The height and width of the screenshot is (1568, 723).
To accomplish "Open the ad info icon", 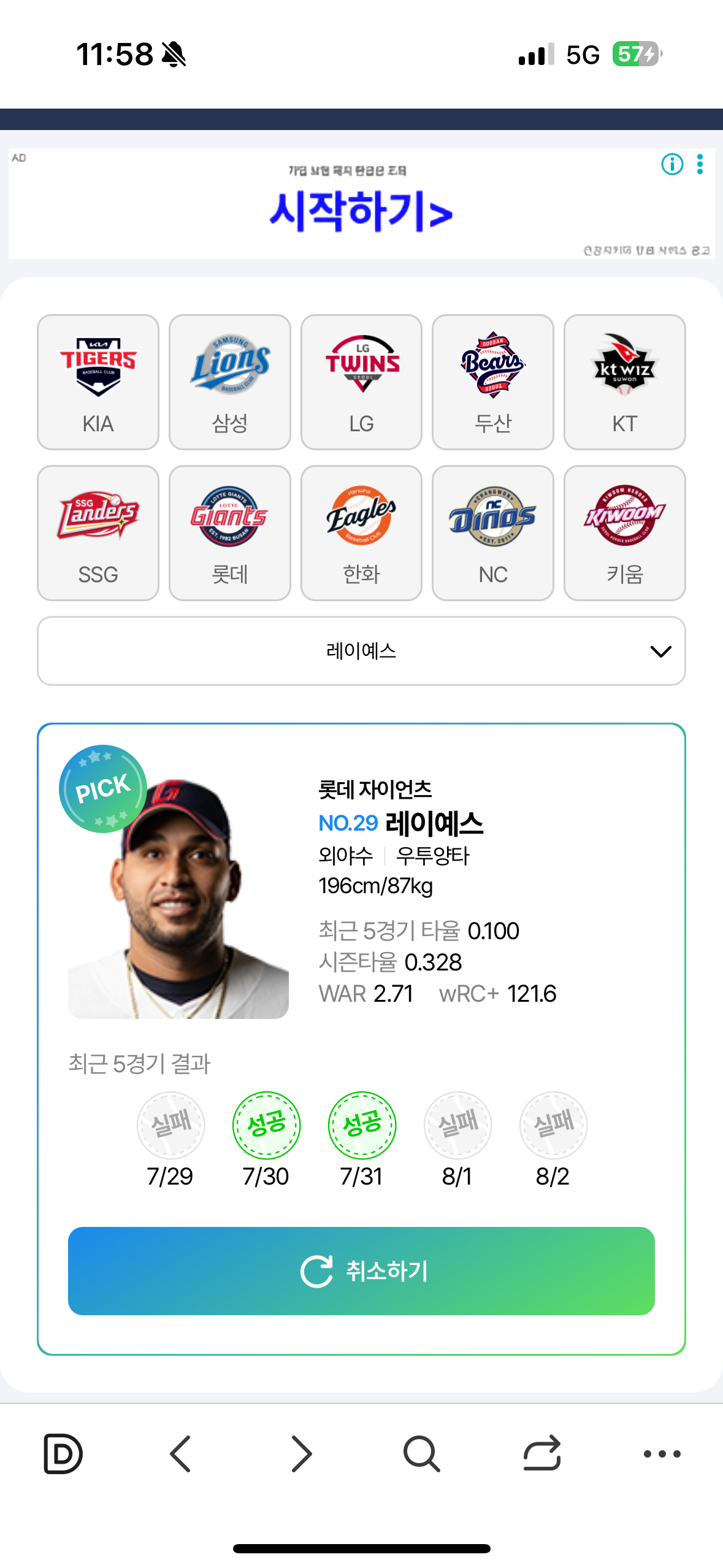I will coord(672,164).
